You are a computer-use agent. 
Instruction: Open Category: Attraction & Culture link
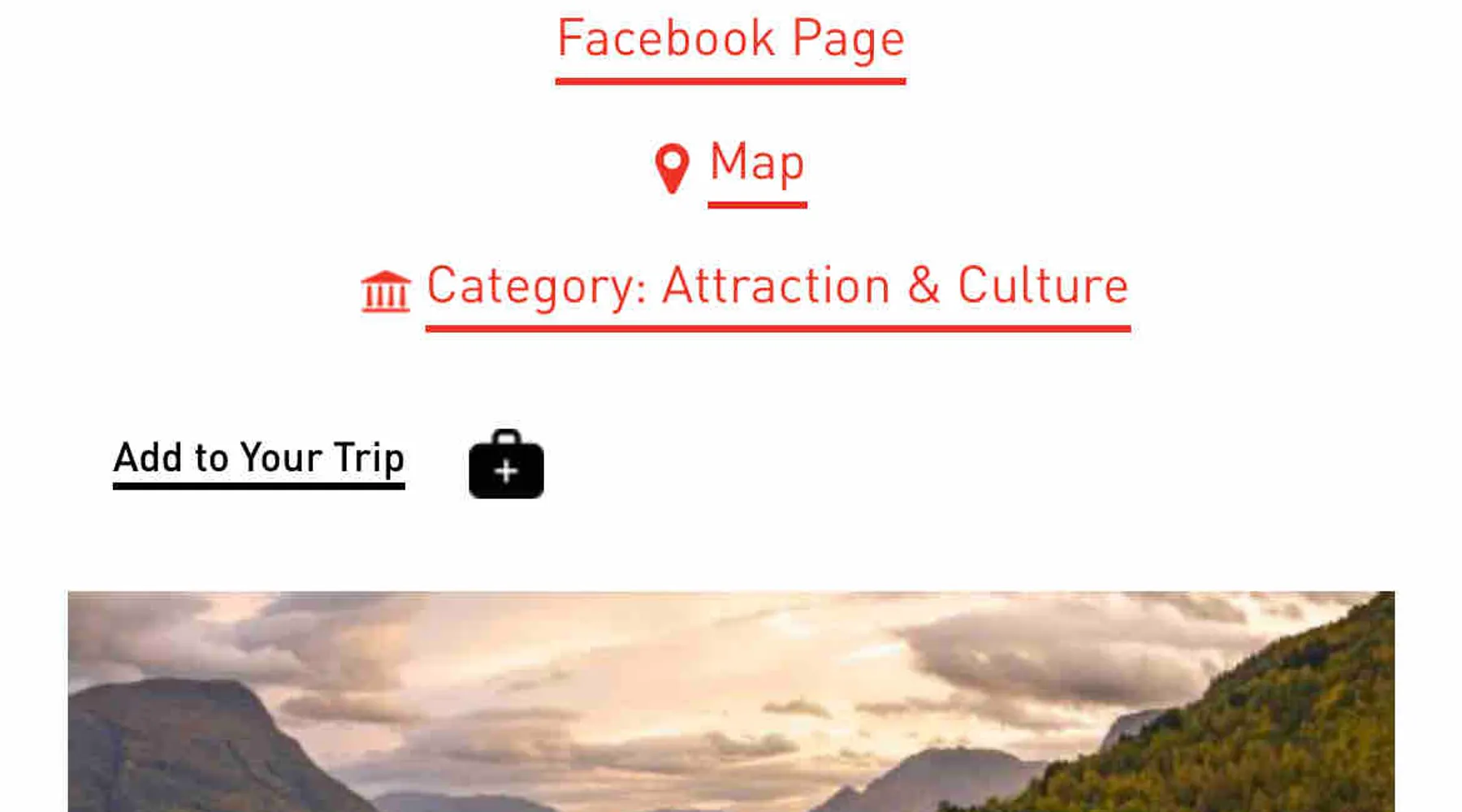[x=777, y=286]
